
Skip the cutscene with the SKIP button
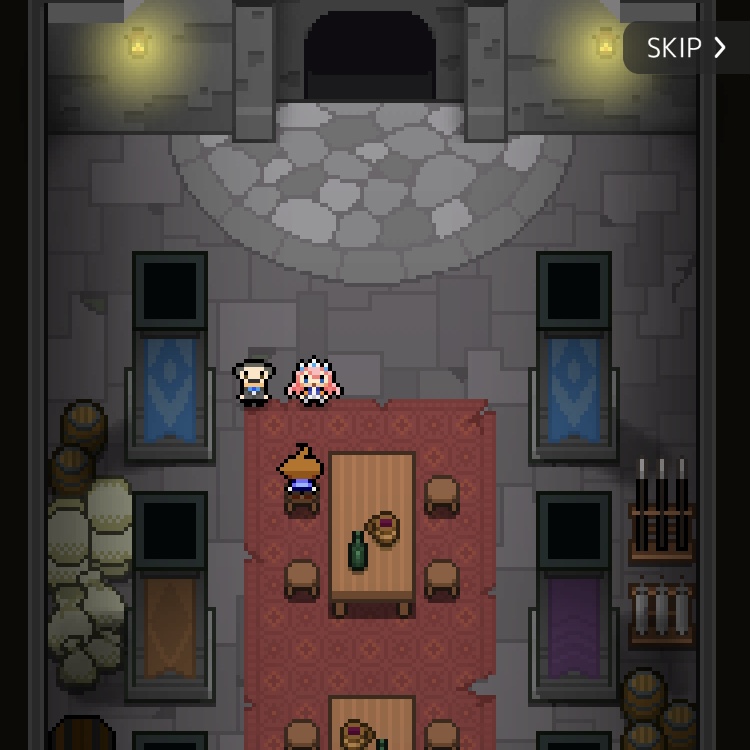pyautogui.click(x=686, y=48)
